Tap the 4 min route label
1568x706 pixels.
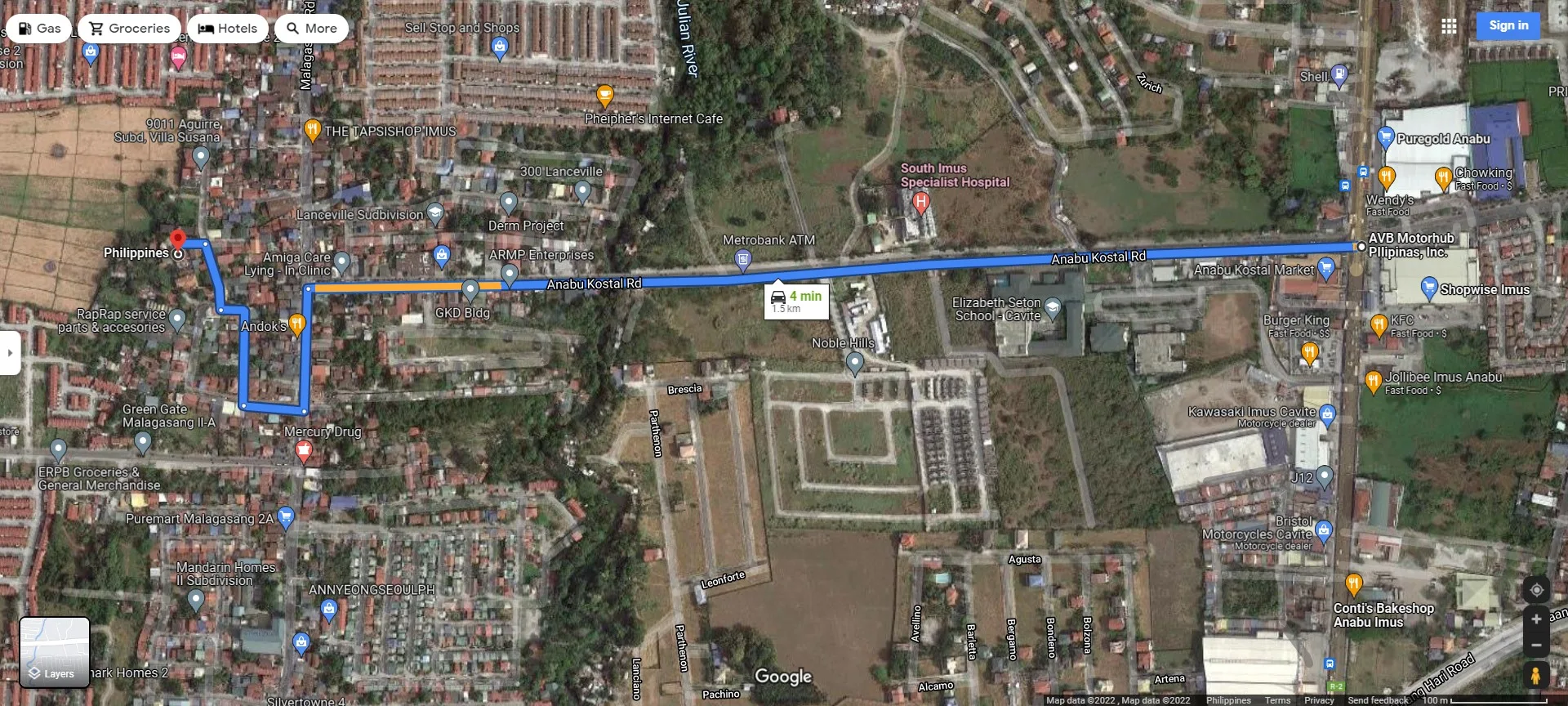[x=796, y=302]
